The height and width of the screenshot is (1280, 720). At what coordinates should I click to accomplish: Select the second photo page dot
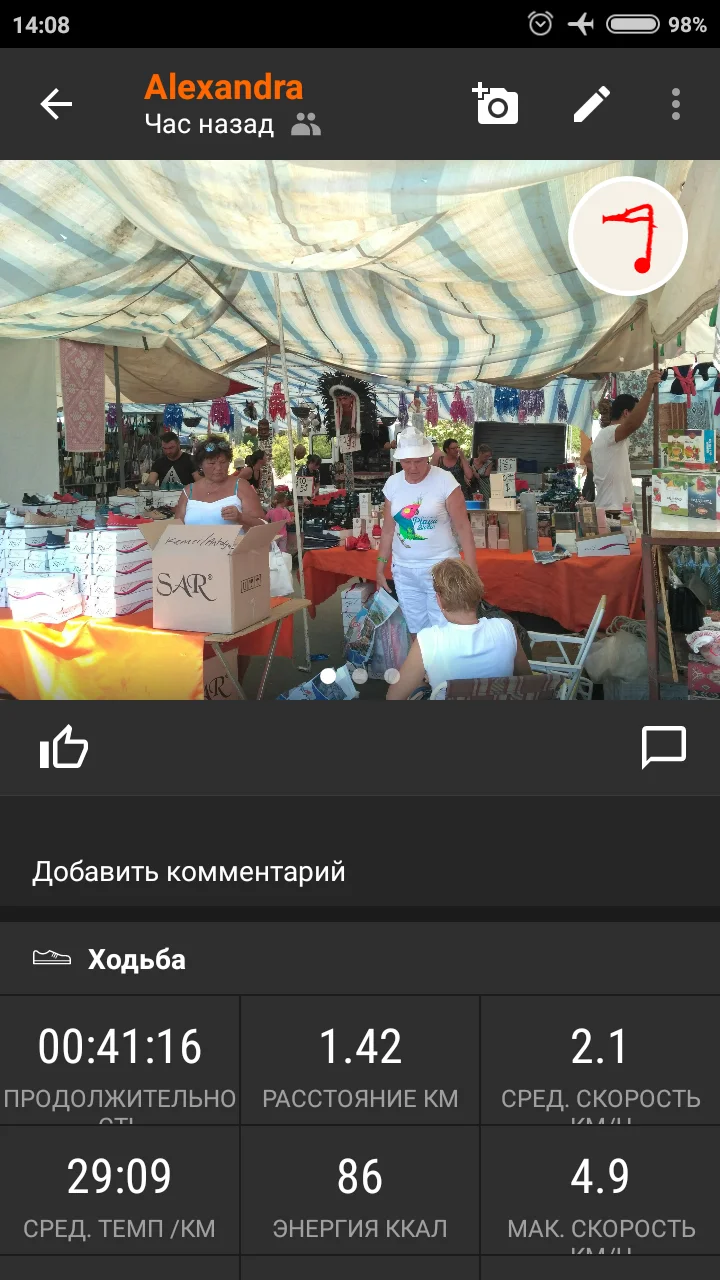click(360, 676)
